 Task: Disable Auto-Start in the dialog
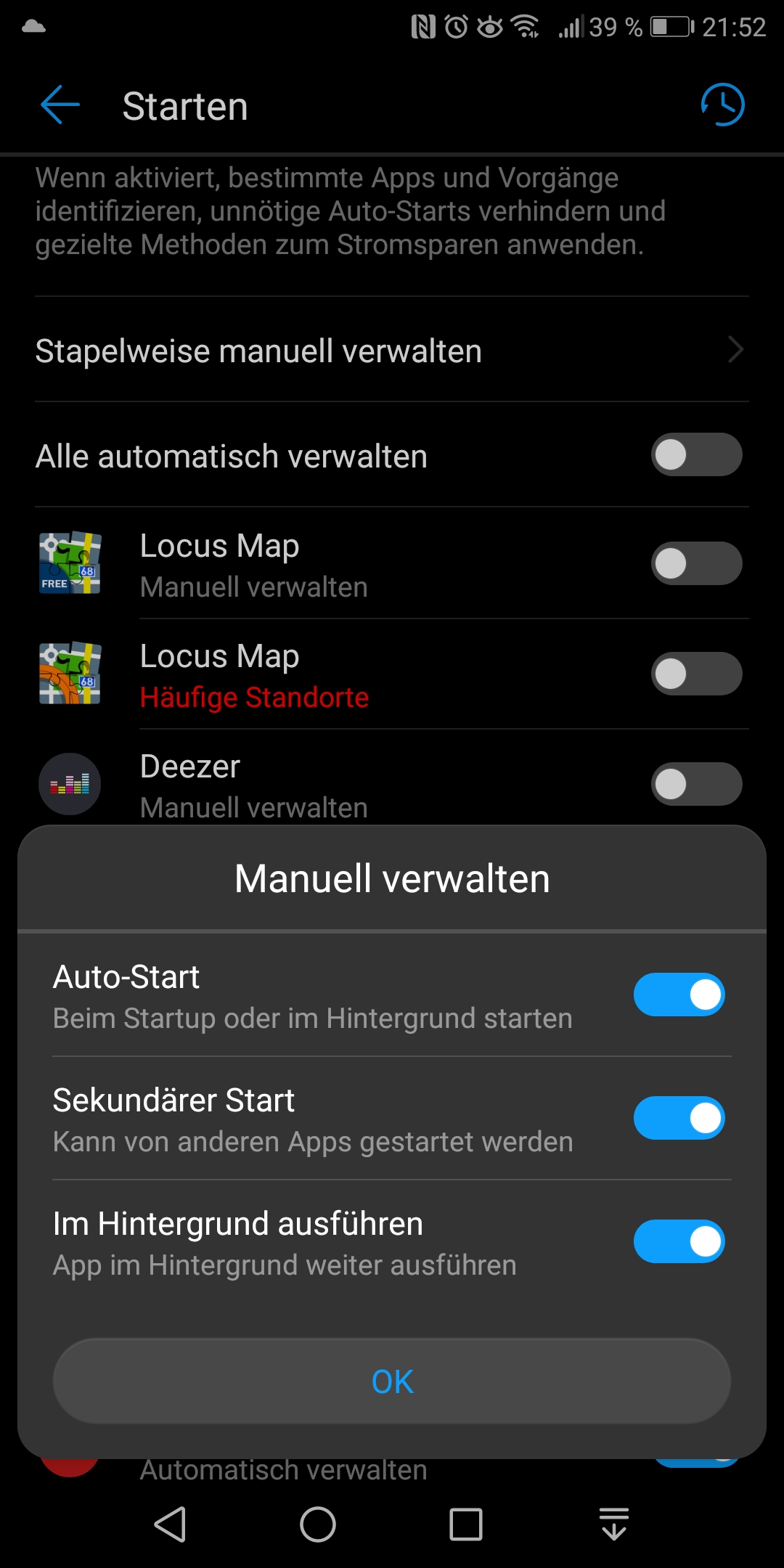[x=679, y=995]
